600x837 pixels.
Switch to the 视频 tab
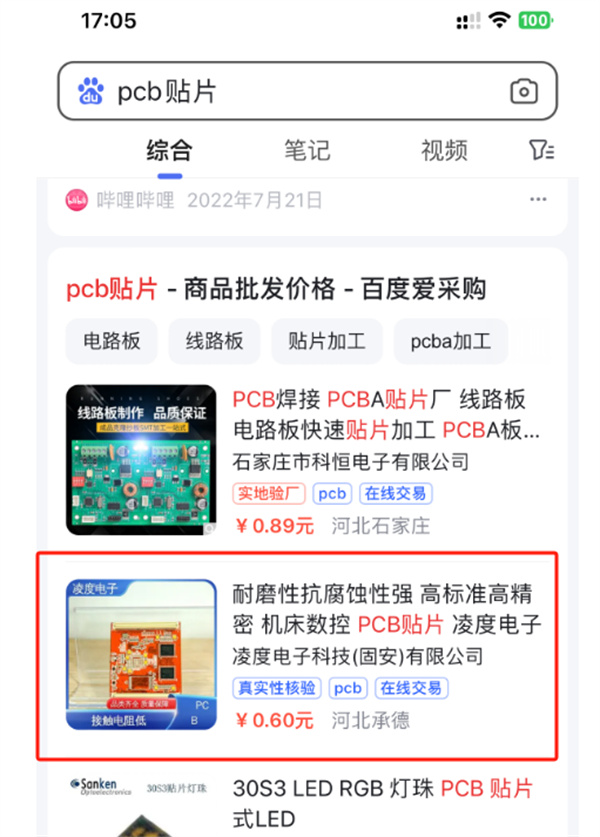pos(444,151)
